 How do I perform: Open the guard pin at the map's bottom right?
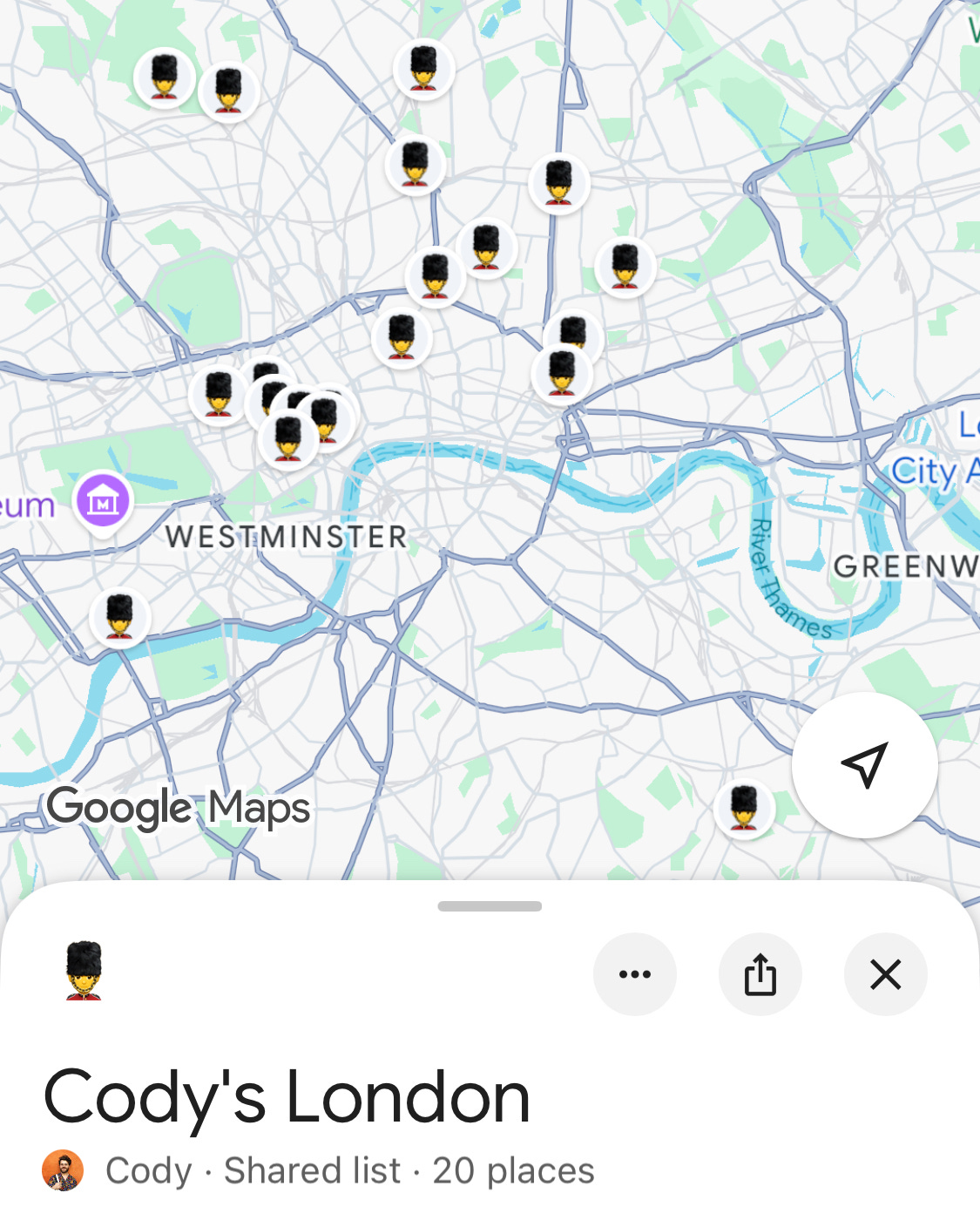click(x=744, y=808)
